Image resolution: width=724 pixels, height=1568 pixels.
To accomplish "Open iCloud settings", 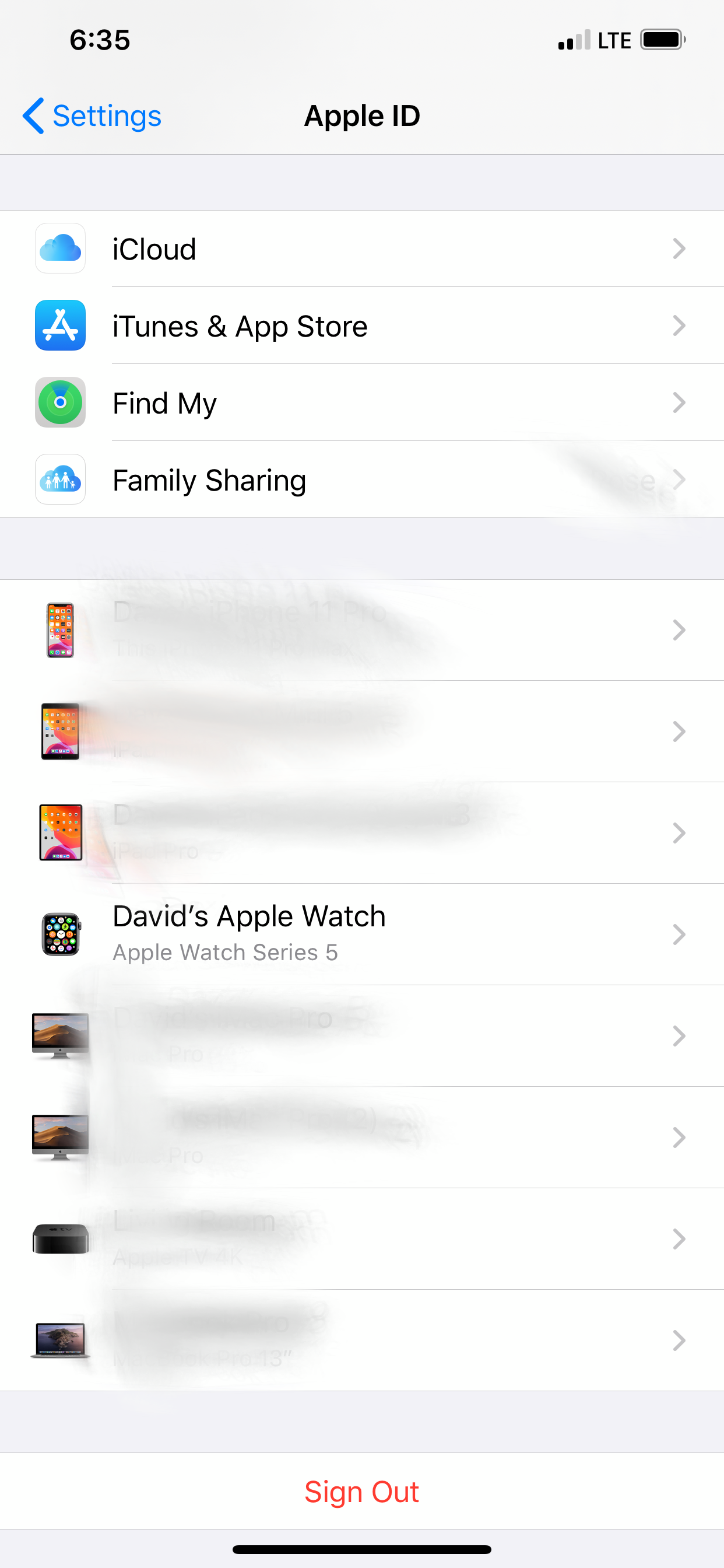I will coord(361,249).
